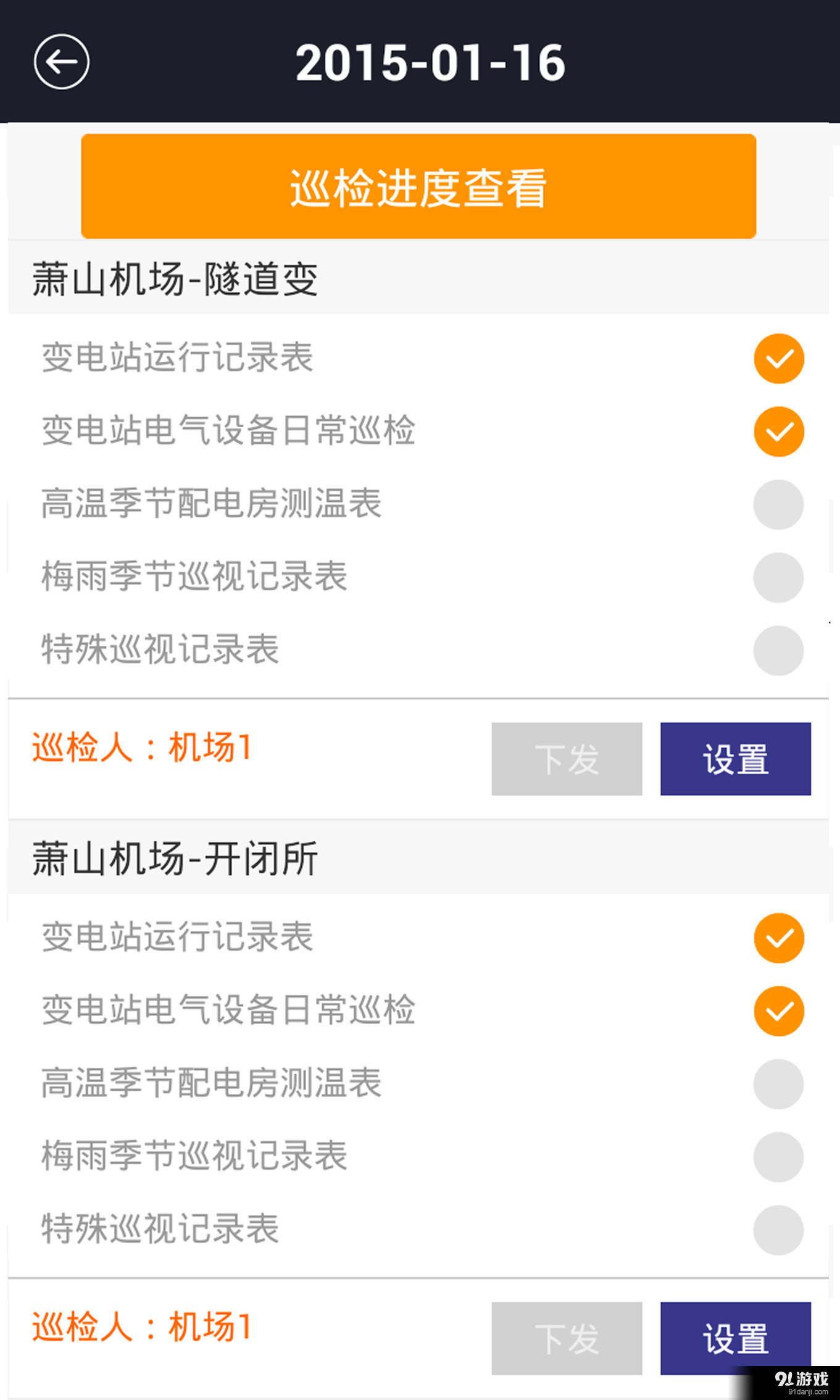Tap the checkmark icon beside 变电站电气设备日常巡检 in 开闭所
The height and width of the screenshot is (1400, 840).
(778, 1010)
